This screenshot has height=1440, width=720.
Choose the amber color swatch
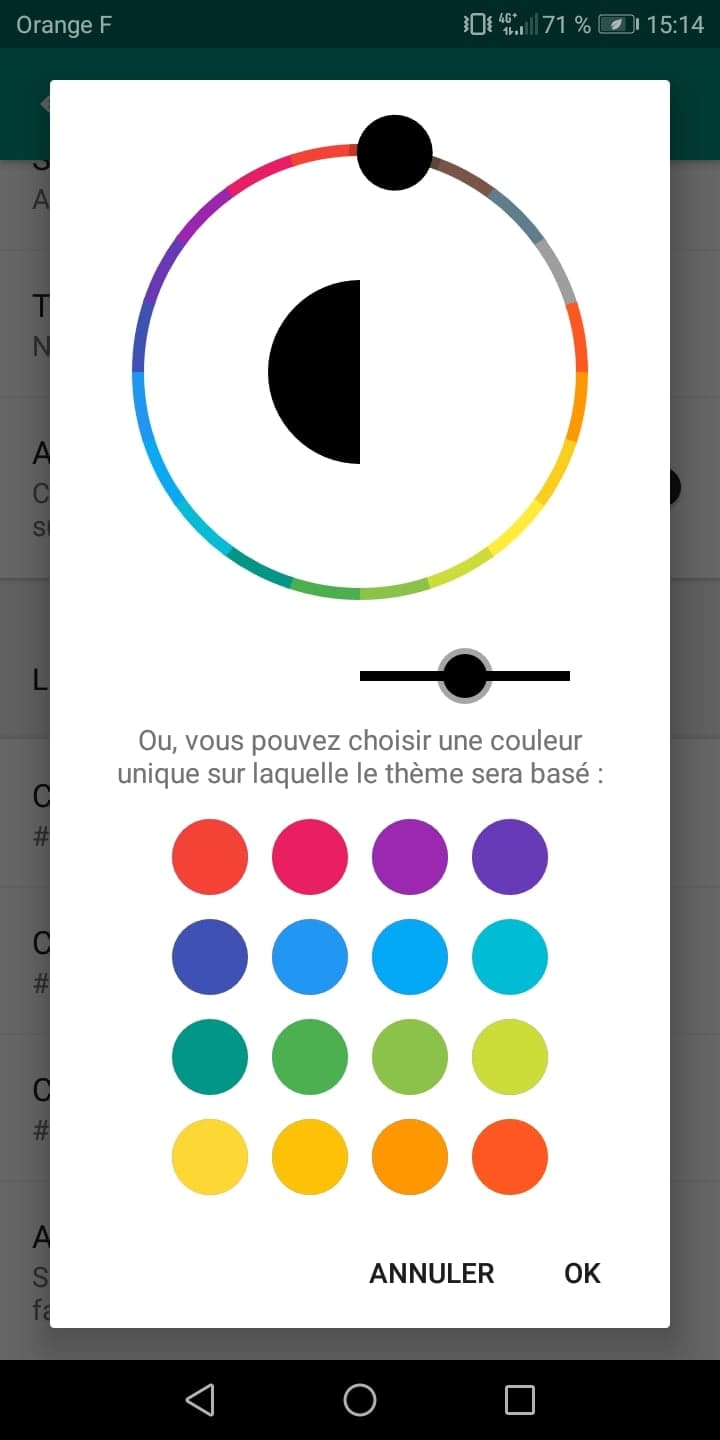310,1157
